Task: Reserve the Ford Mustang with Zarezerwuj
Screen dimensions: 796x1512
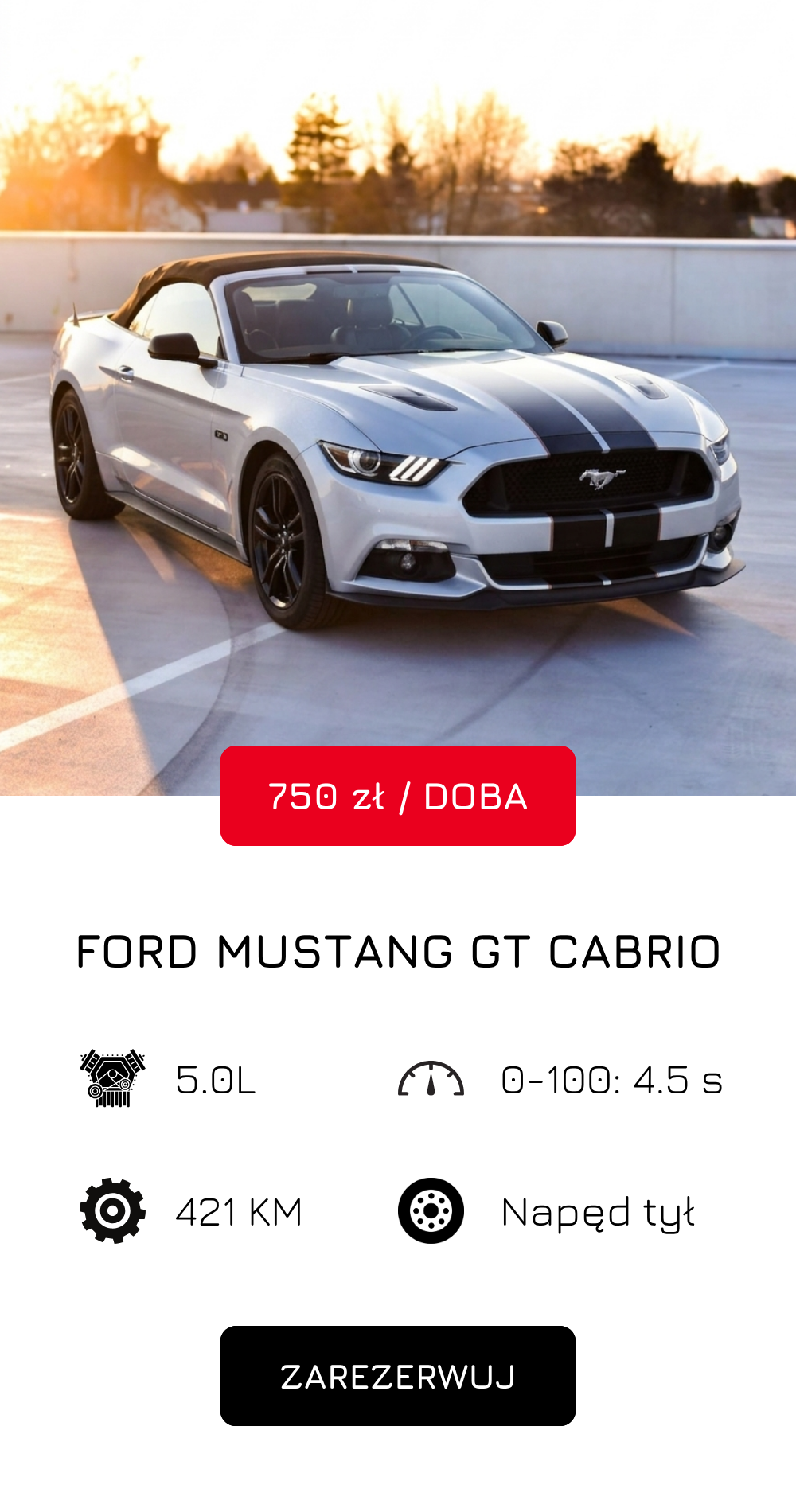Action: 398,1376
